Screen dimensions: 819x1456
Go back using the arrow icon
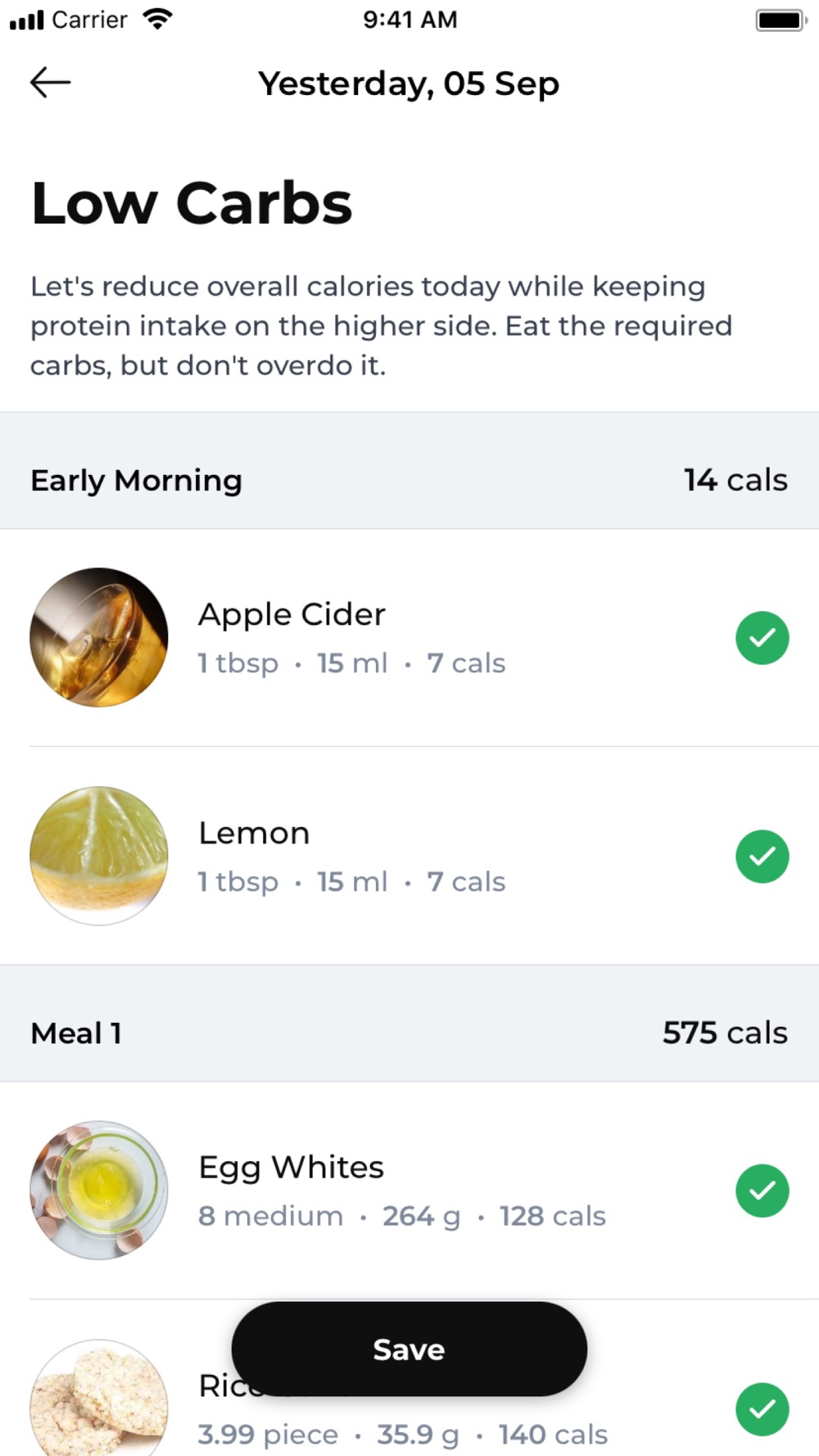click(x=50, y=83)
